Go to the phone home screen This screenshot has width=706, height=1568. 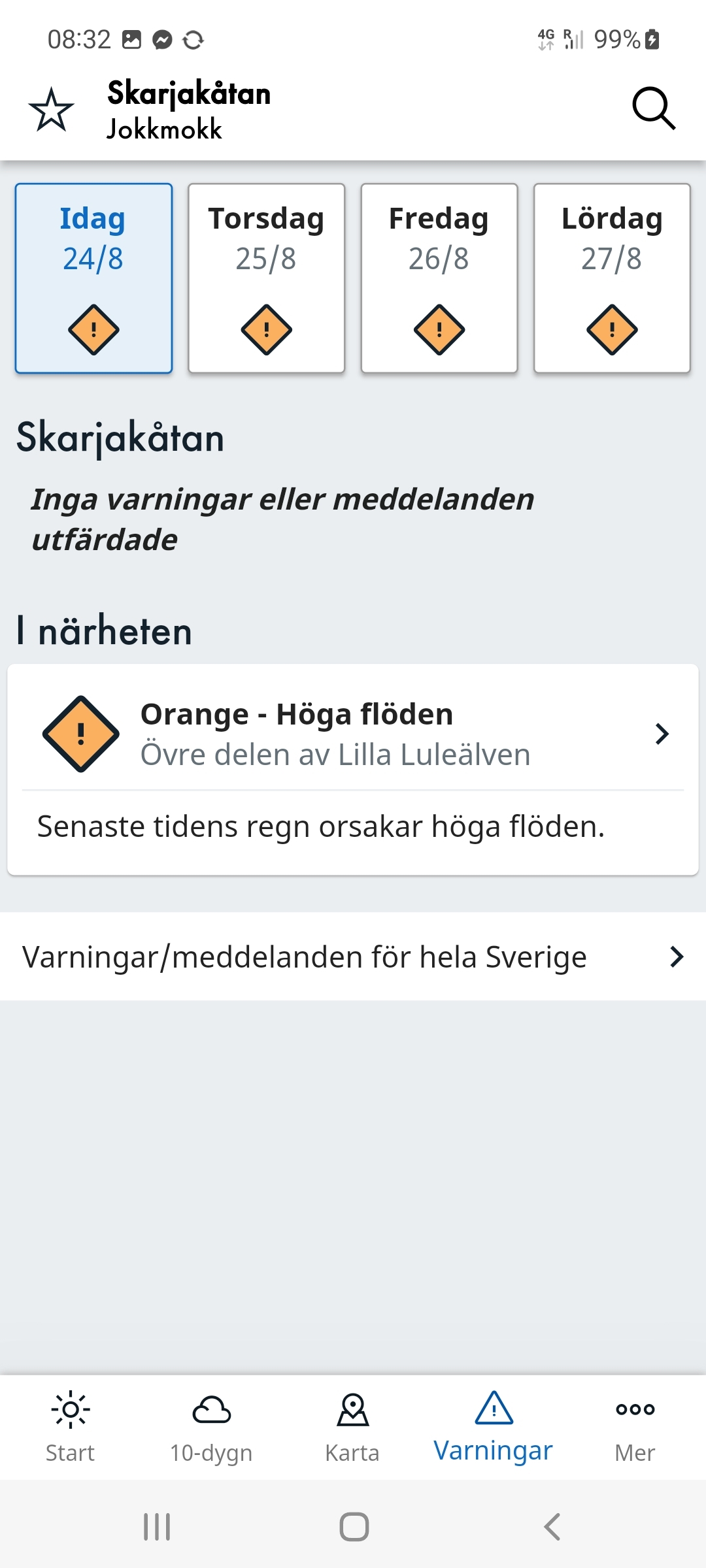pos(354,1527)
